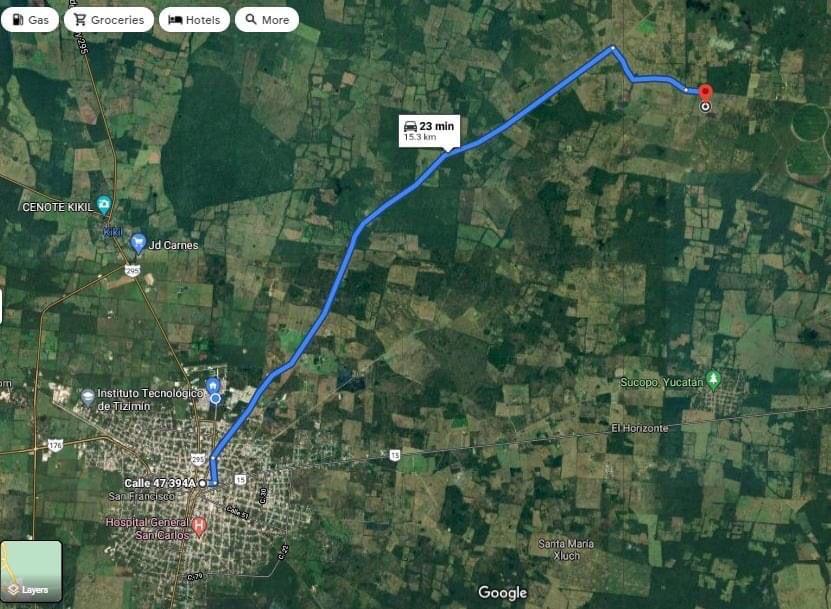Open the More search categories chip
This screenshot has width=831, height=609.
(x=267, y=19)
